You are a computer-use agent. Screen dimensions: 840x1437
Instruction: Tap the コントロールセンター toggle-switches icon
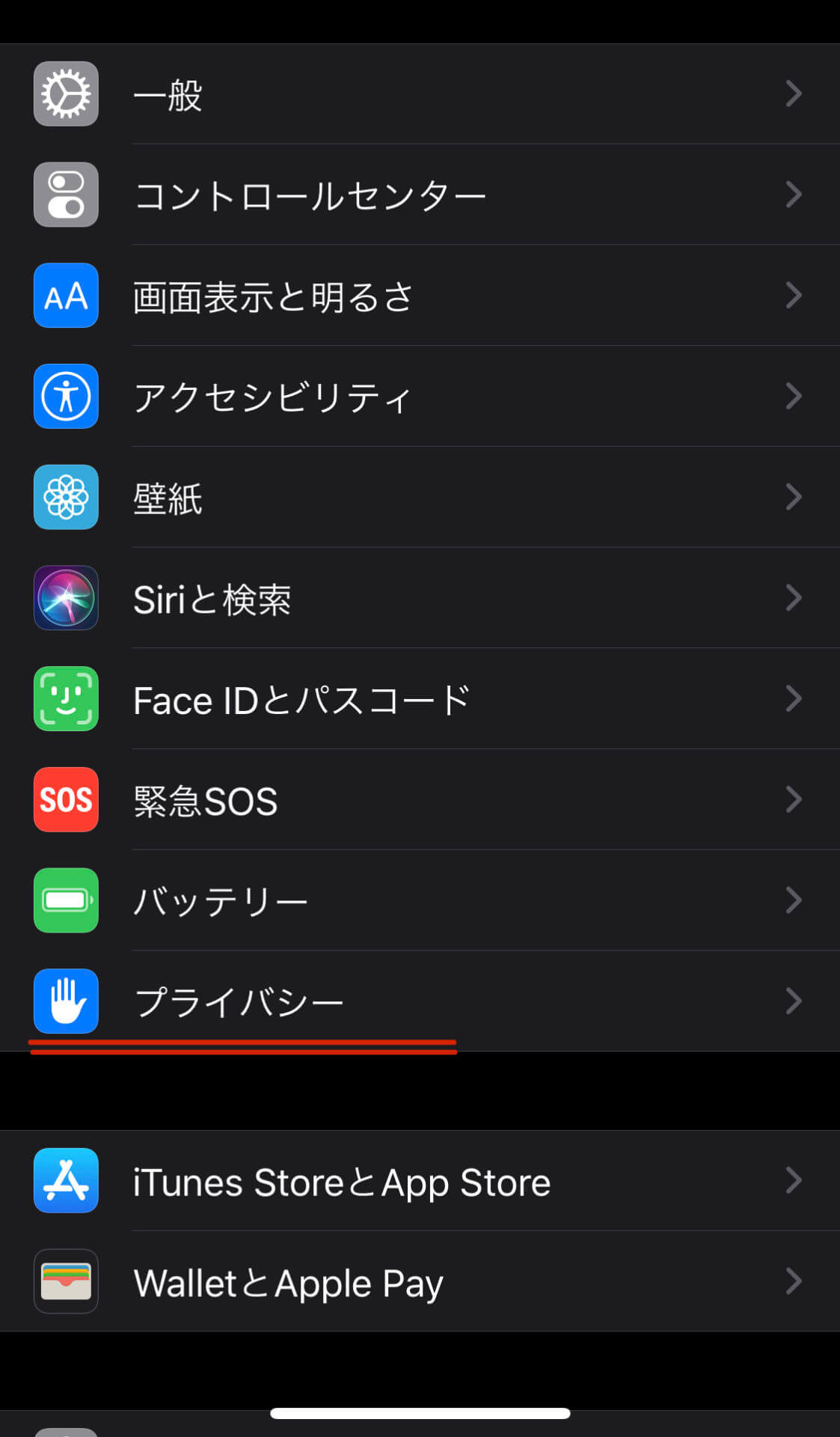66,195
